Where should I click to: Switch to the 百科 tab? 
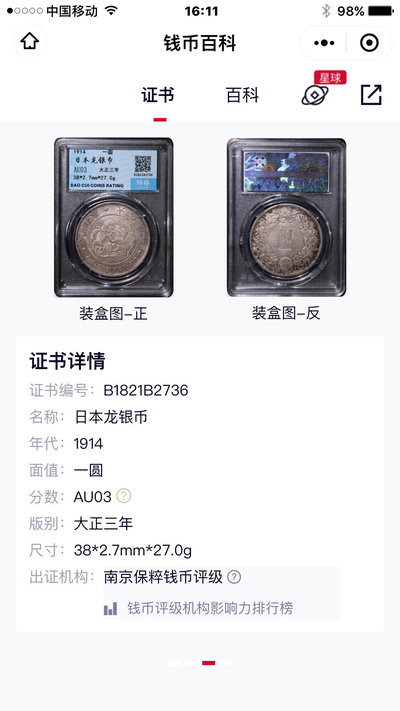click(x=242, y=96)
